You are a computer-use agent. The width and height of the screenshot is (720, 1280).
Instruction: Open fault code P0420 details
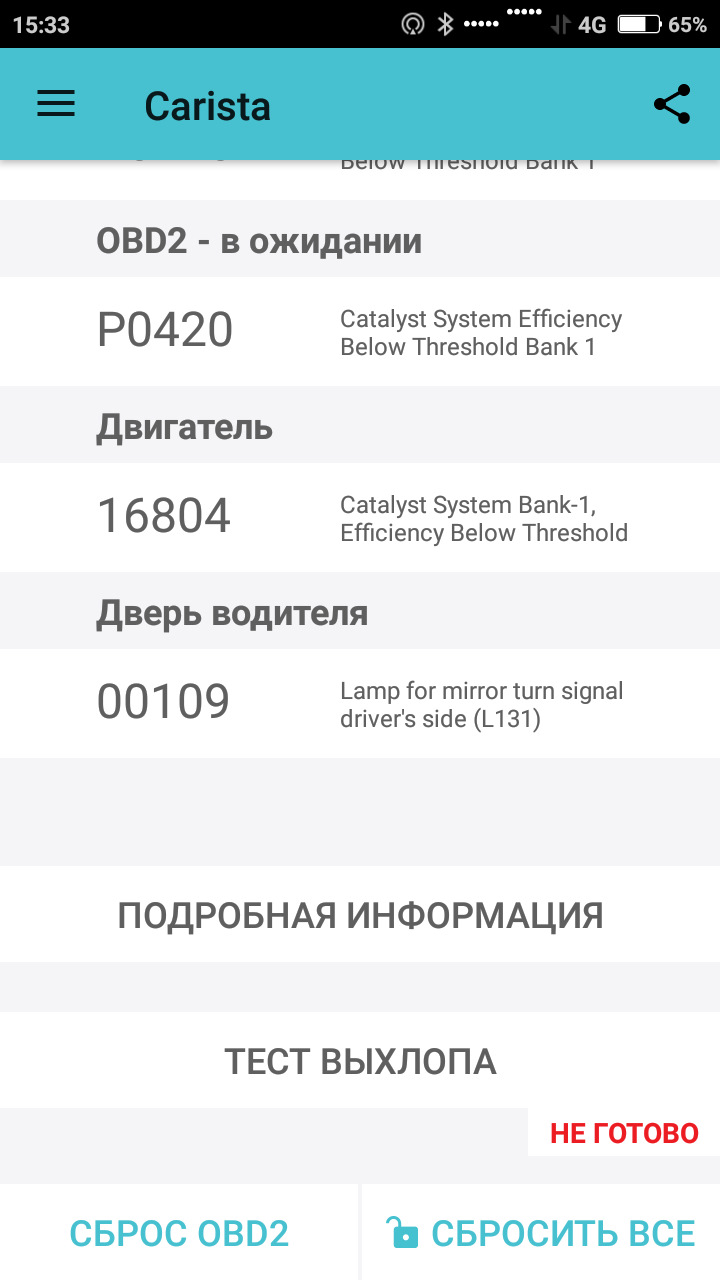tap(360, 332)
